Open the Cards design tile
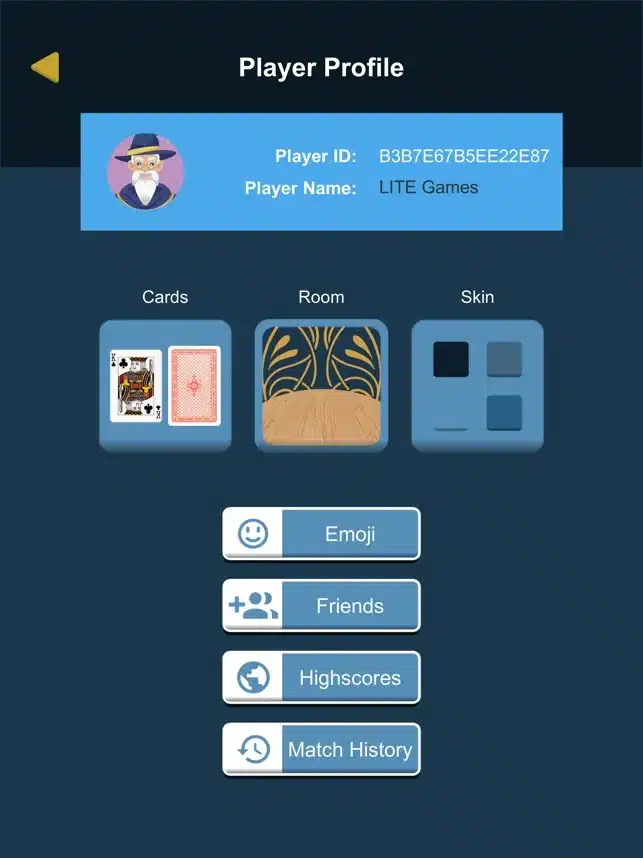 click(165, 386)
